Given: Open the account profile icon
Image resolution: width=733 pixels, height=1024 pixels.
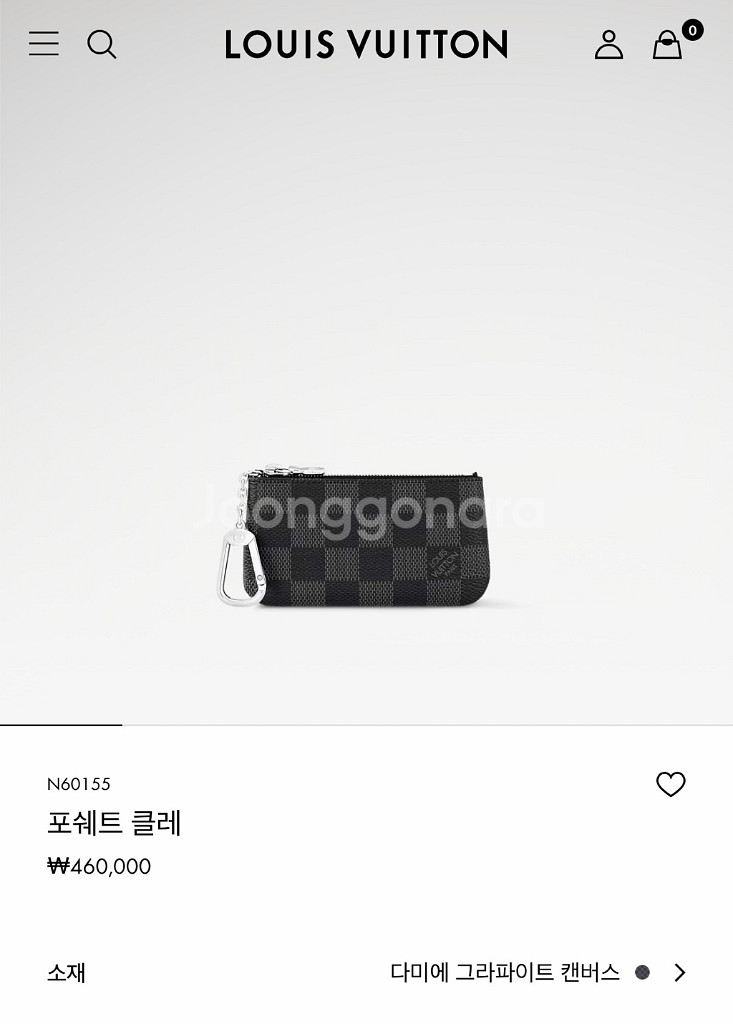Looking at the screenshot, I should [607, 45].
